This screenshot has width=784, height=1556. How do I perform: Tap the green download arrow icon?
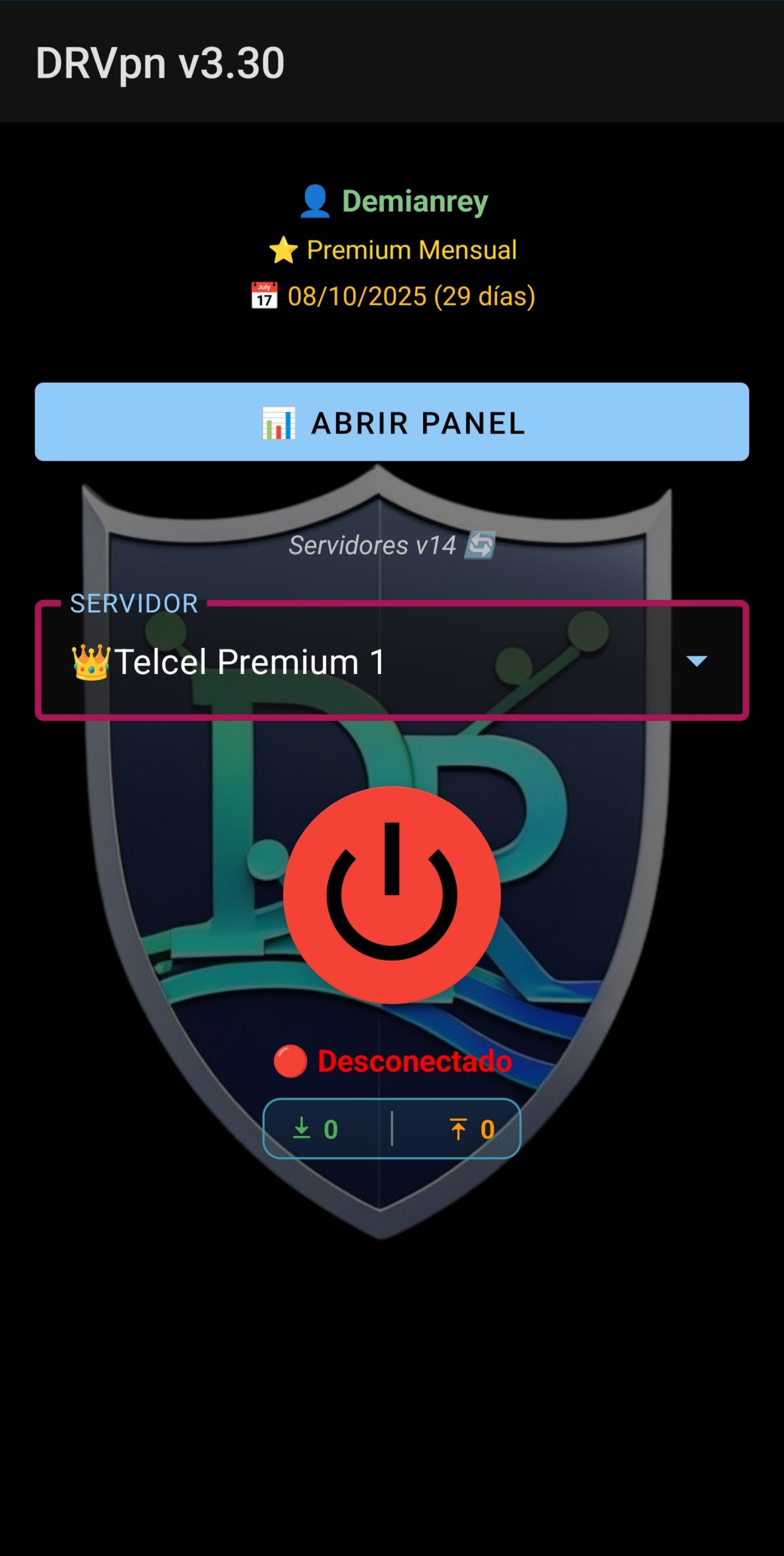tap(304, 1130)
